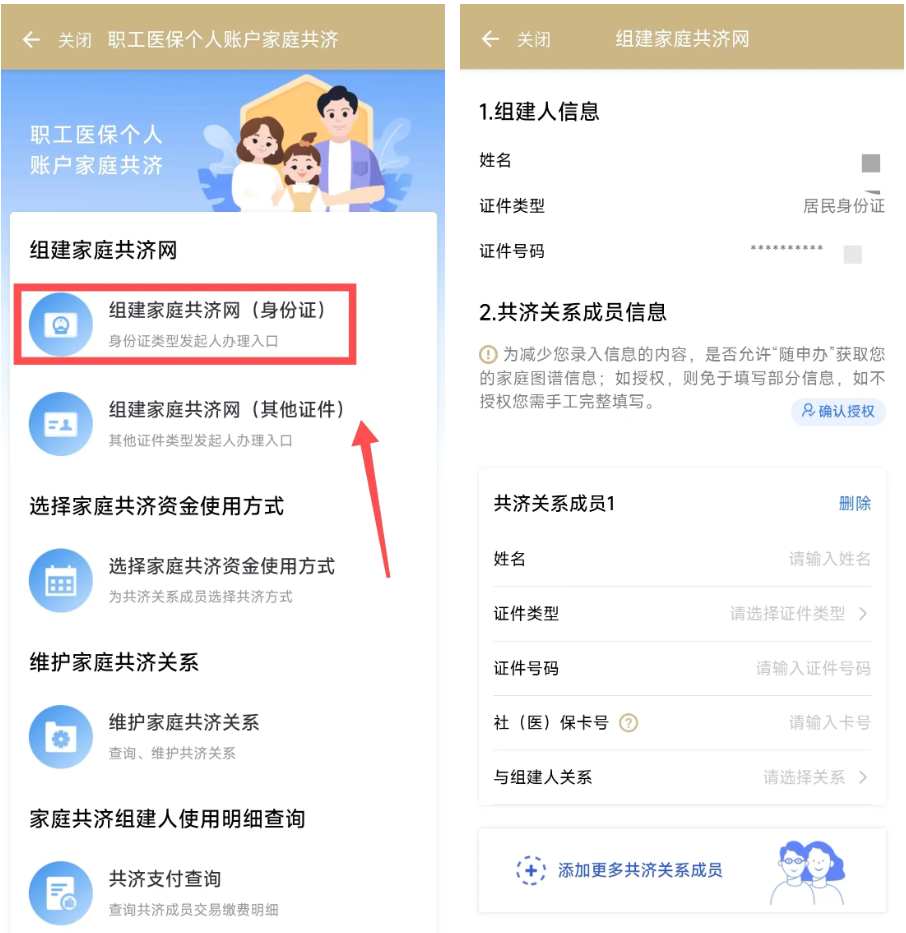Go back from 职工医保个人账户家庭共济 page
The width and height of the screenshot is (906, 933).
coord(31,40)
